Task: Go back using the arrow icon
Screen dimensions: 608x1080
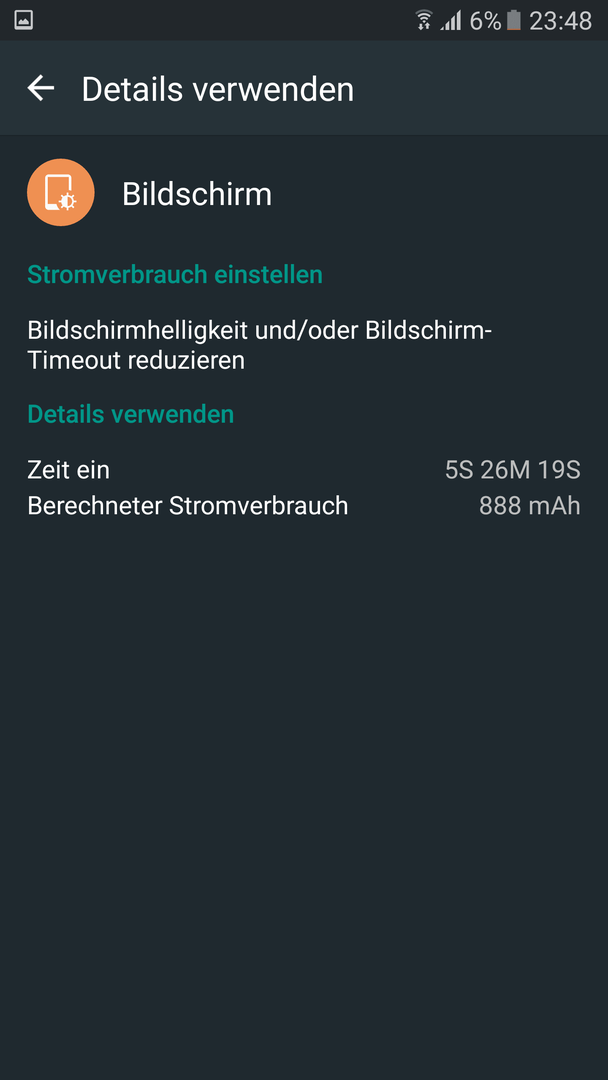Action: click(41, 88)
